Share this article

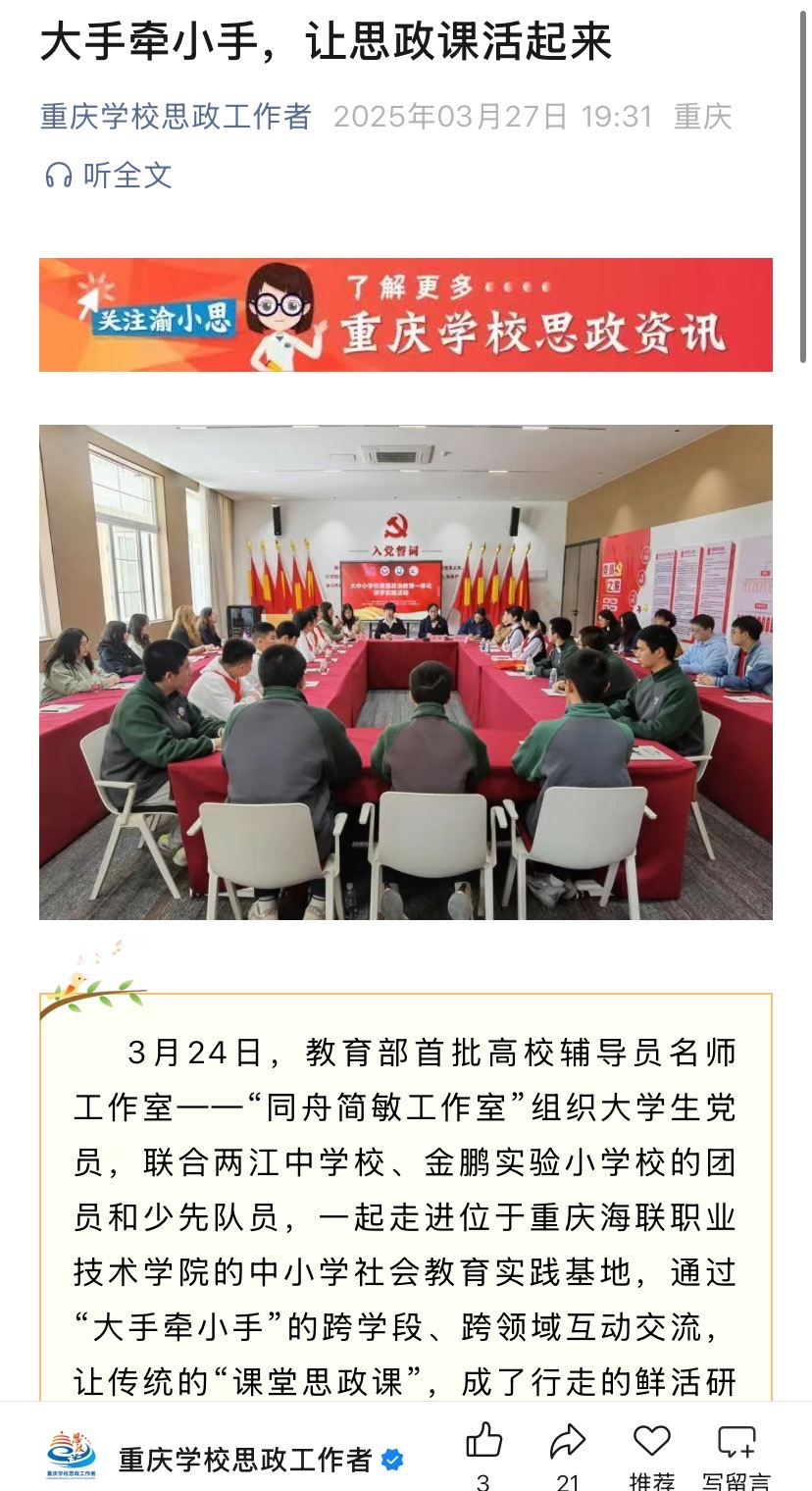(x=567, y=1442)
